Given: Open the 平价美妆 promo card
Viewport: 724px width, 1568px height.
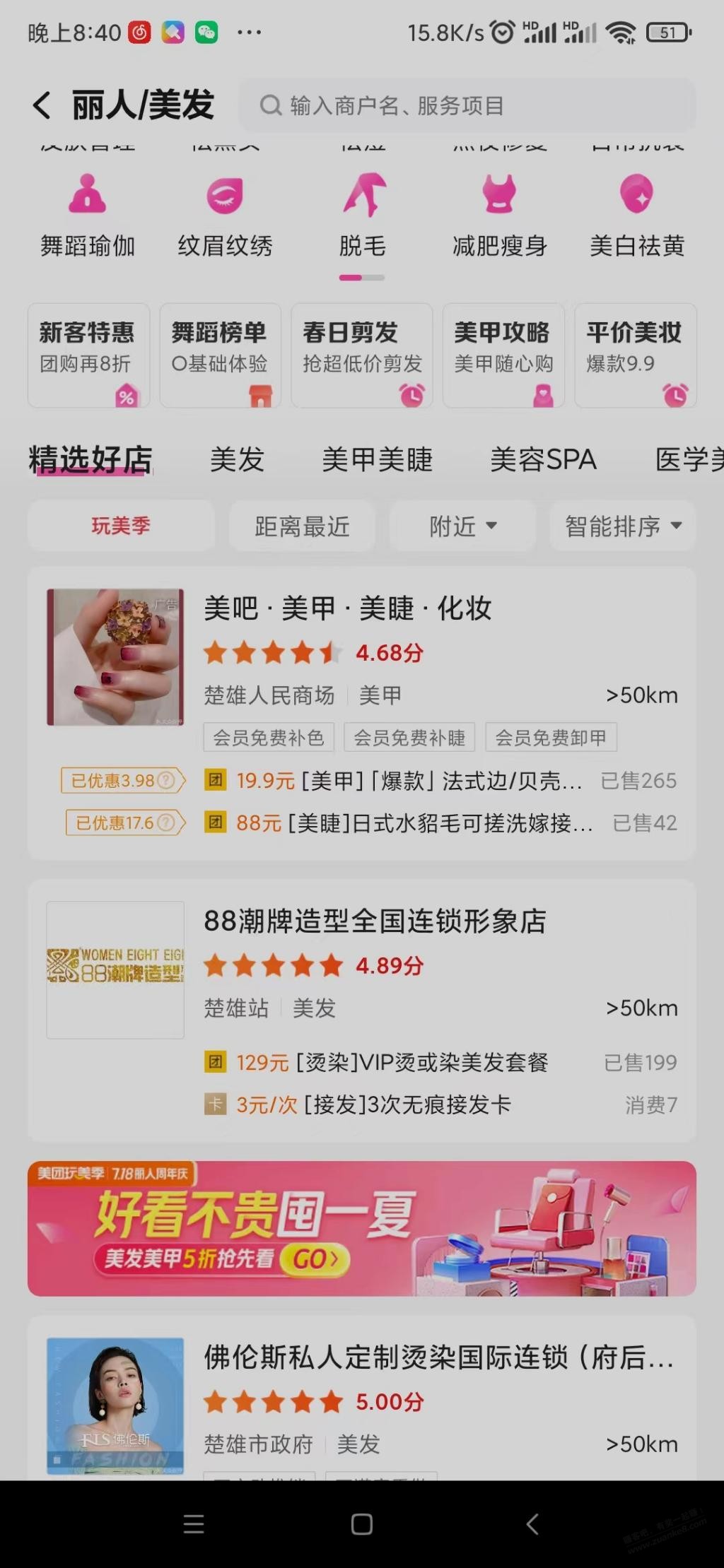Looking at the screenshot, I should (636, 355).
